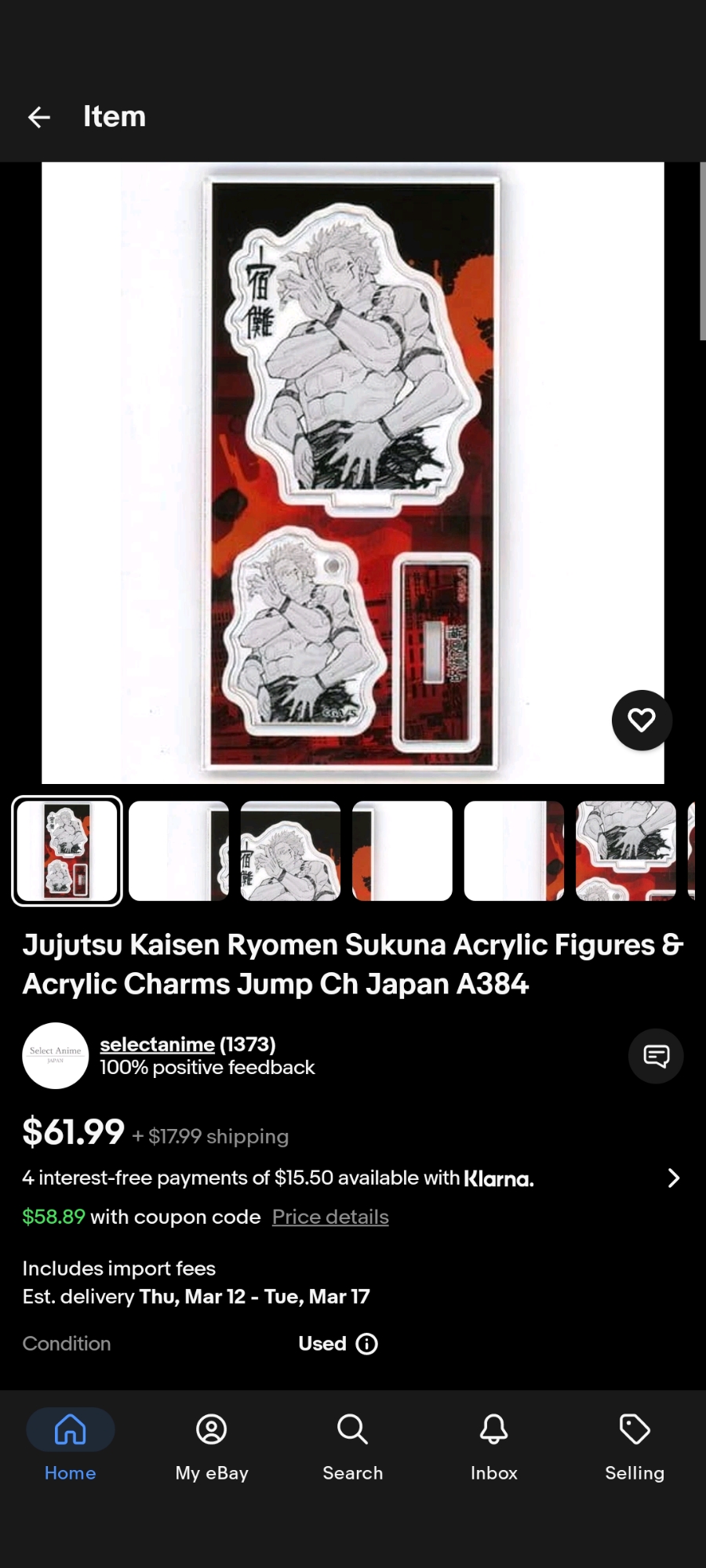The image size is (706, 1568).
Task: Show info about Used condition
Action: click(366, 1344)
